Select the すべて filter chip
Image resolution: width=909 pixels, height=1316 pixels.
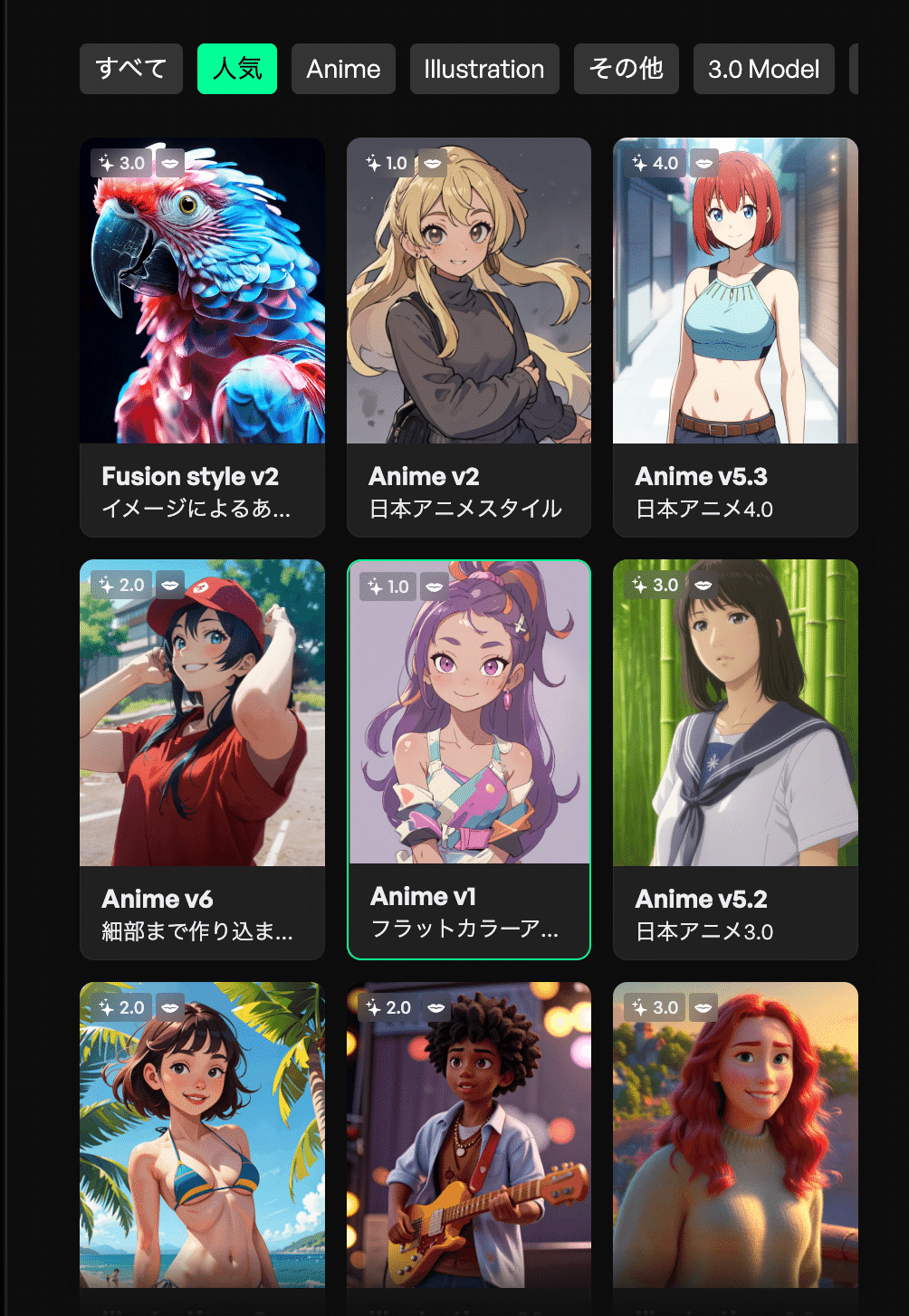131,69
